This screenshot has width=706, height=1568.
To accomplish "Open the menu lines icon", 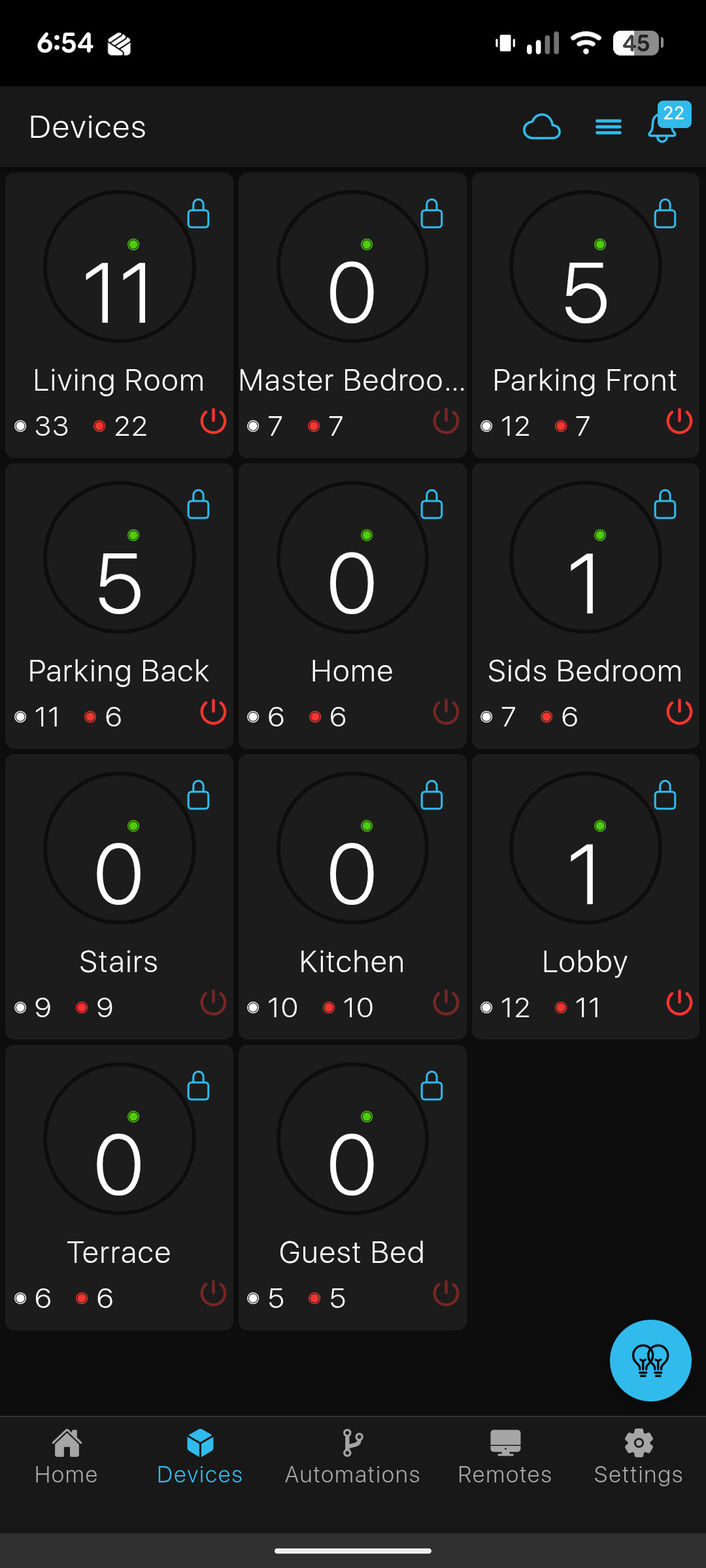I will [608, 127].
